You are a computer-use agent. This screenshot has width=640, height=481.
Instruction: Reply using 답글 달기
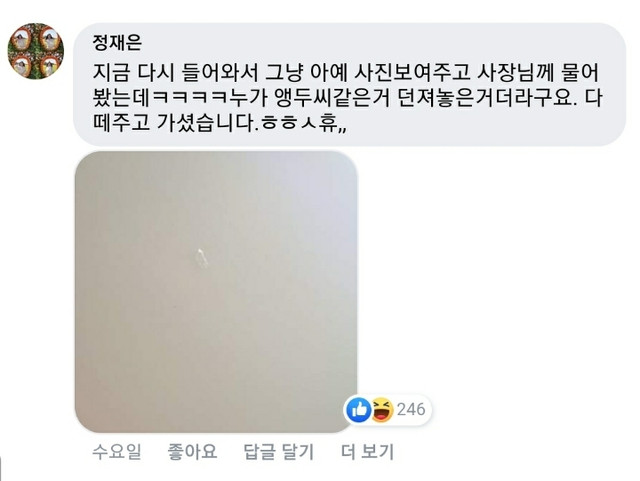point(278,452)
